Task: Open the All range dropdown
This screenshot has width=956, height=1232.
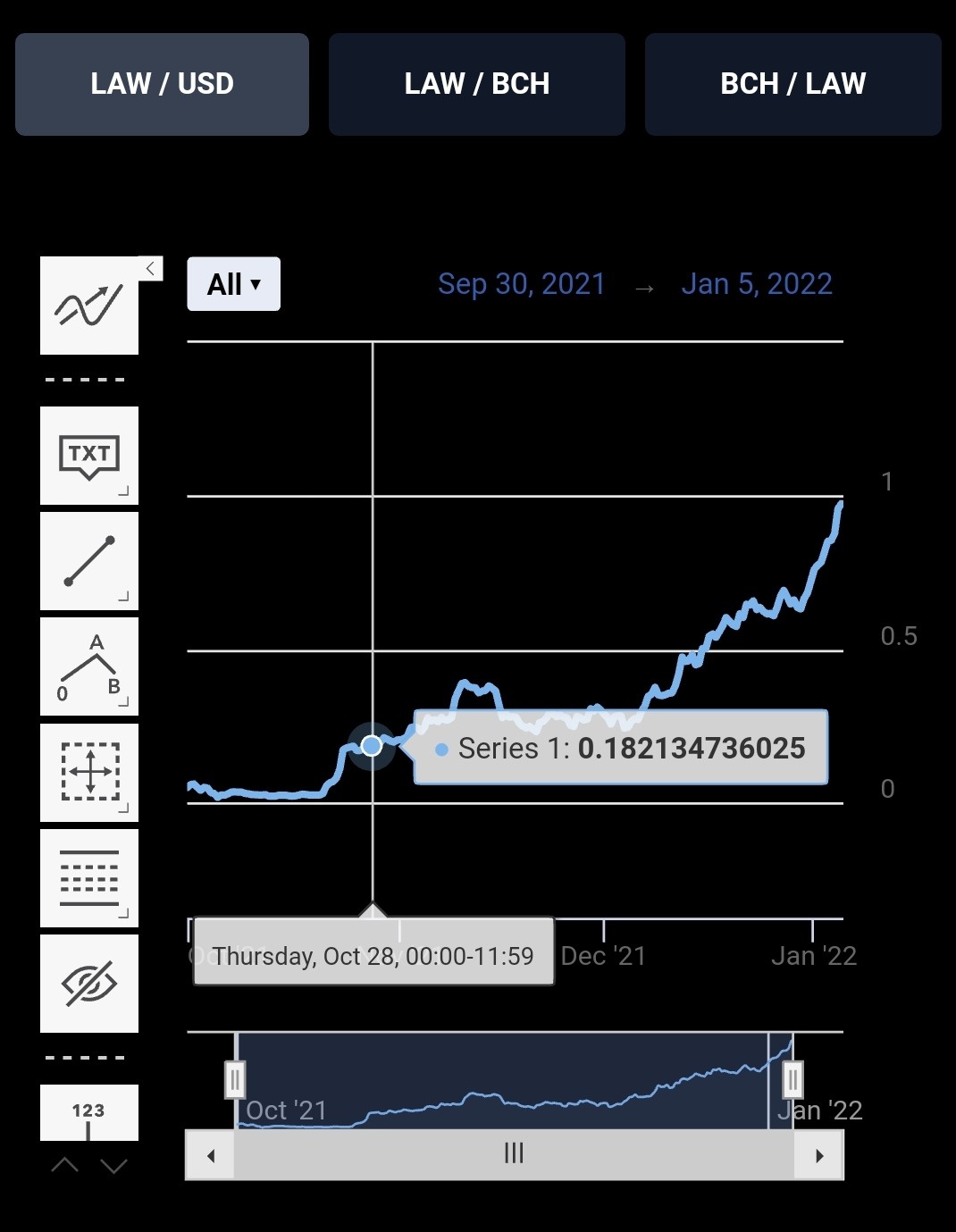Action: [x=233, y=284]
